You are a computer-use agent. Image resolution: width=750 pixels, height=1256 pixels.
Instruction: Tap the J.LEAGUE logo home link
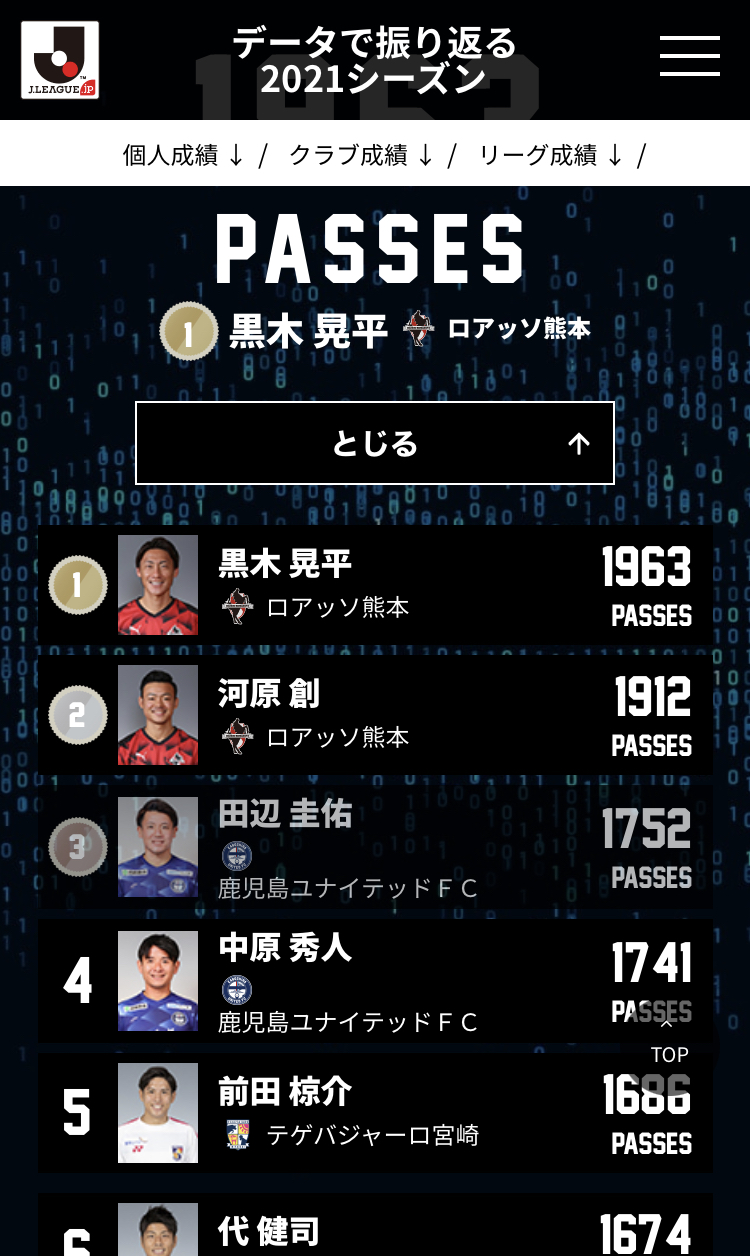tap(60, 60)
